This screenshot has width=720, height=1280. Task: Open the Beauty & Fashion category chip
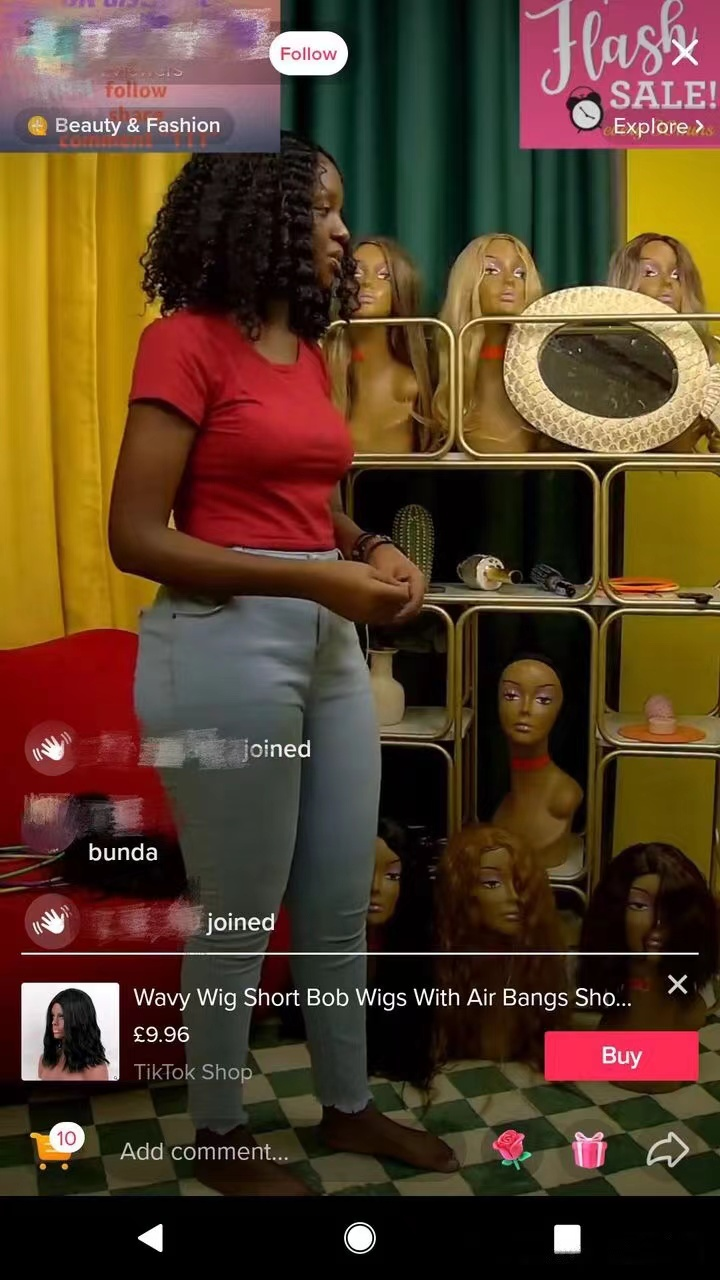click(125, 126)
